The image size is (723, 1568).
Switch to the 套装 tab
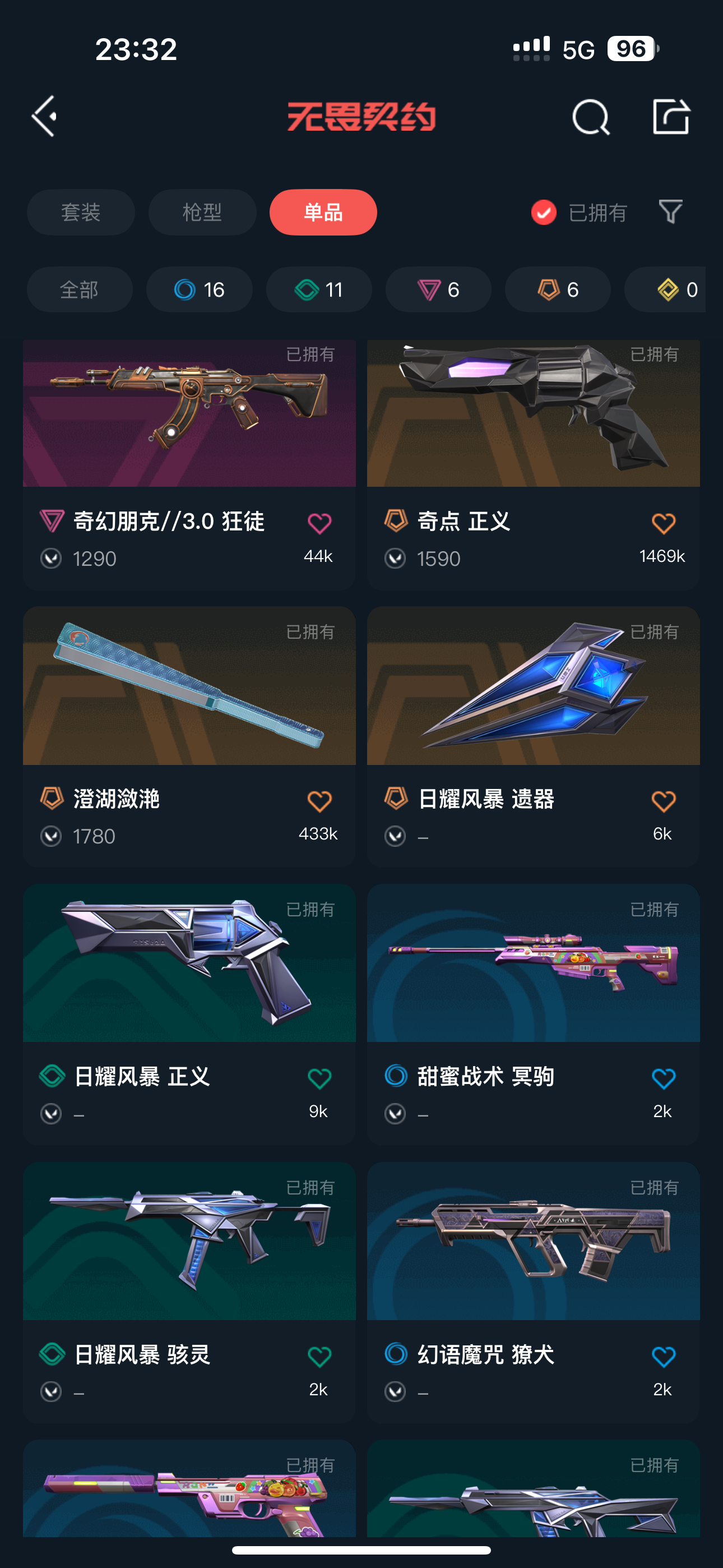tap(80, 213)
